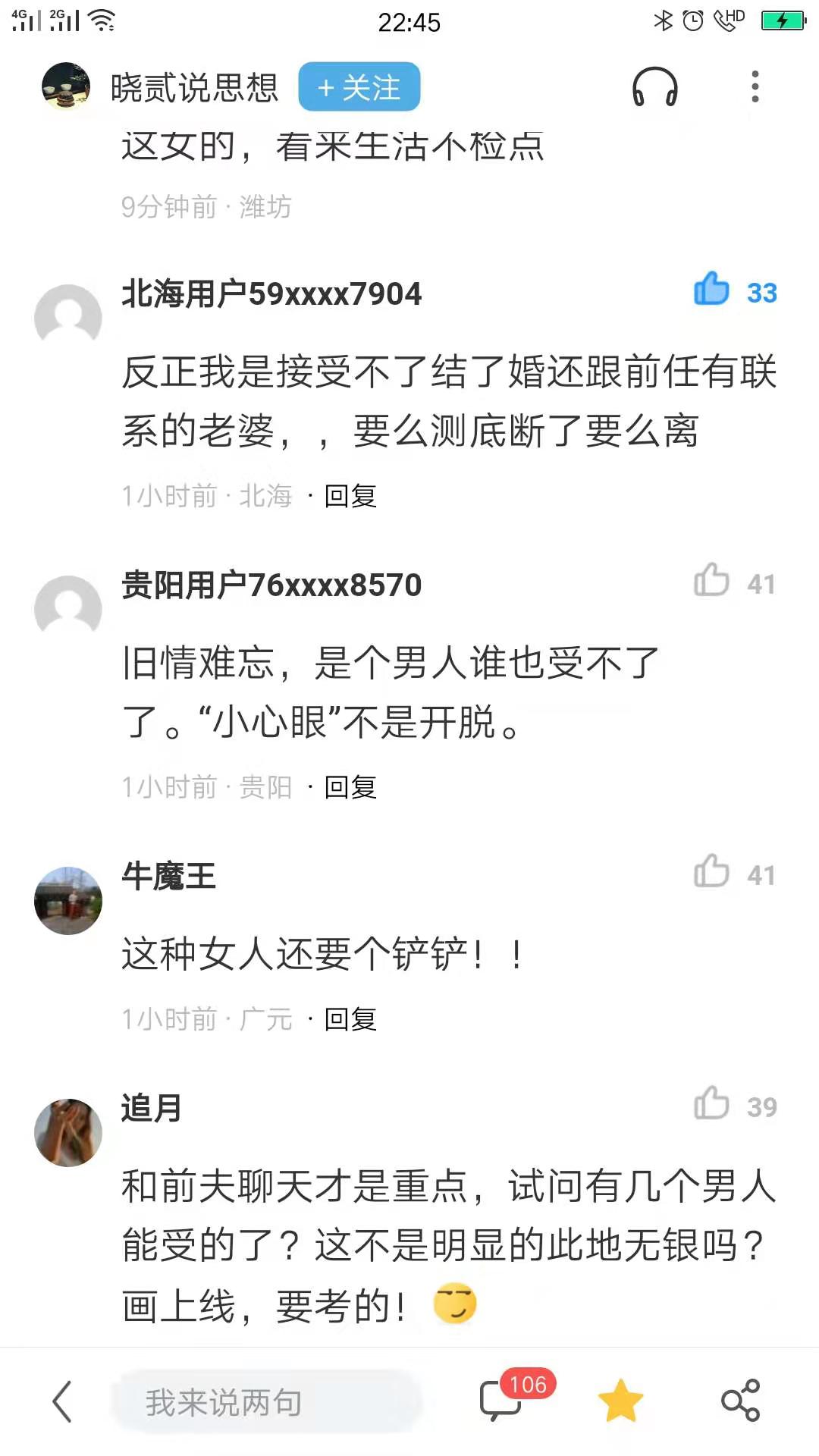Viewport: 819px width, 1456px height.
Task: Reply to 北海用户59xxxx7904's comment
Action: 350,496
